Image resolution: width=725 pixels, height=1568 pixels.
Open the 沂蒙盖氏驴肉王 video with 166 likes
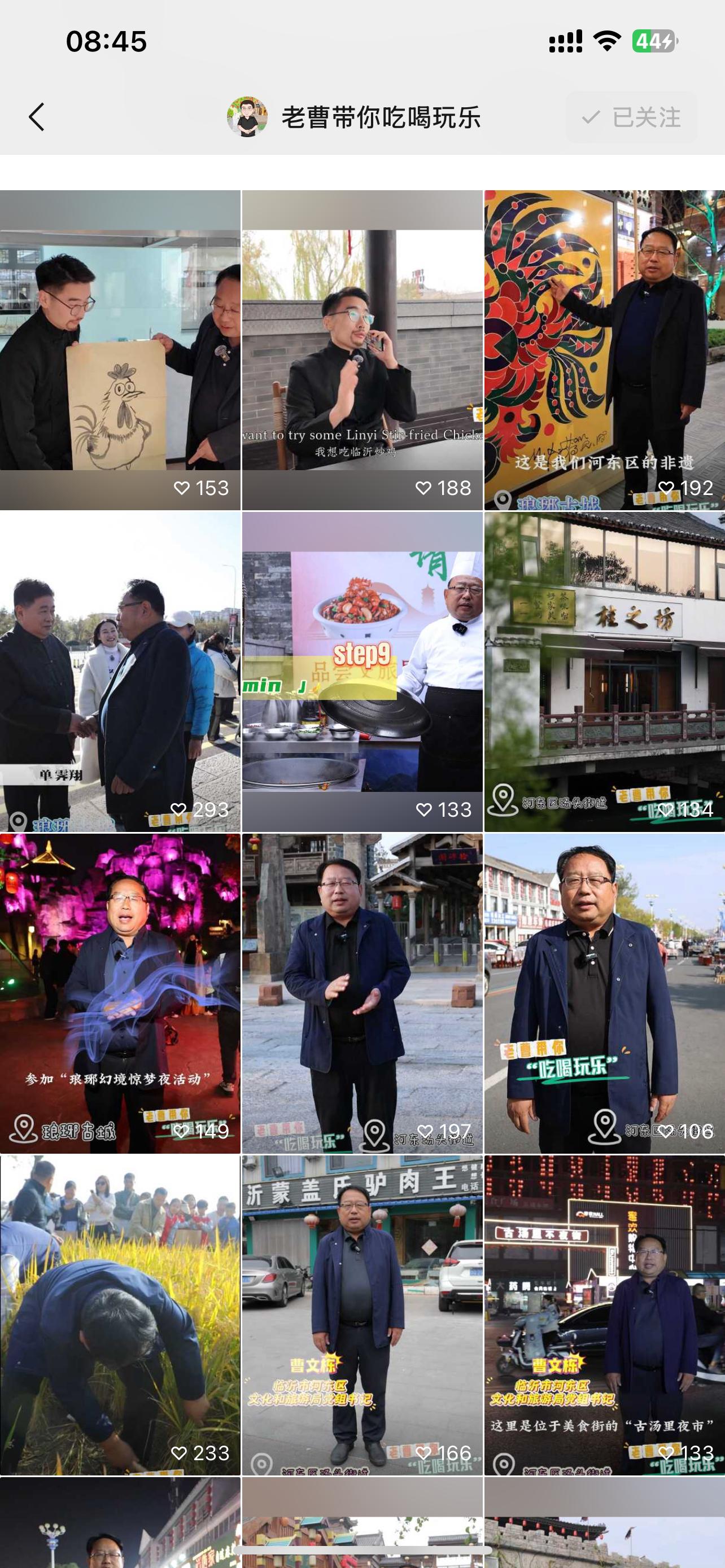[x=362, y=1315]
